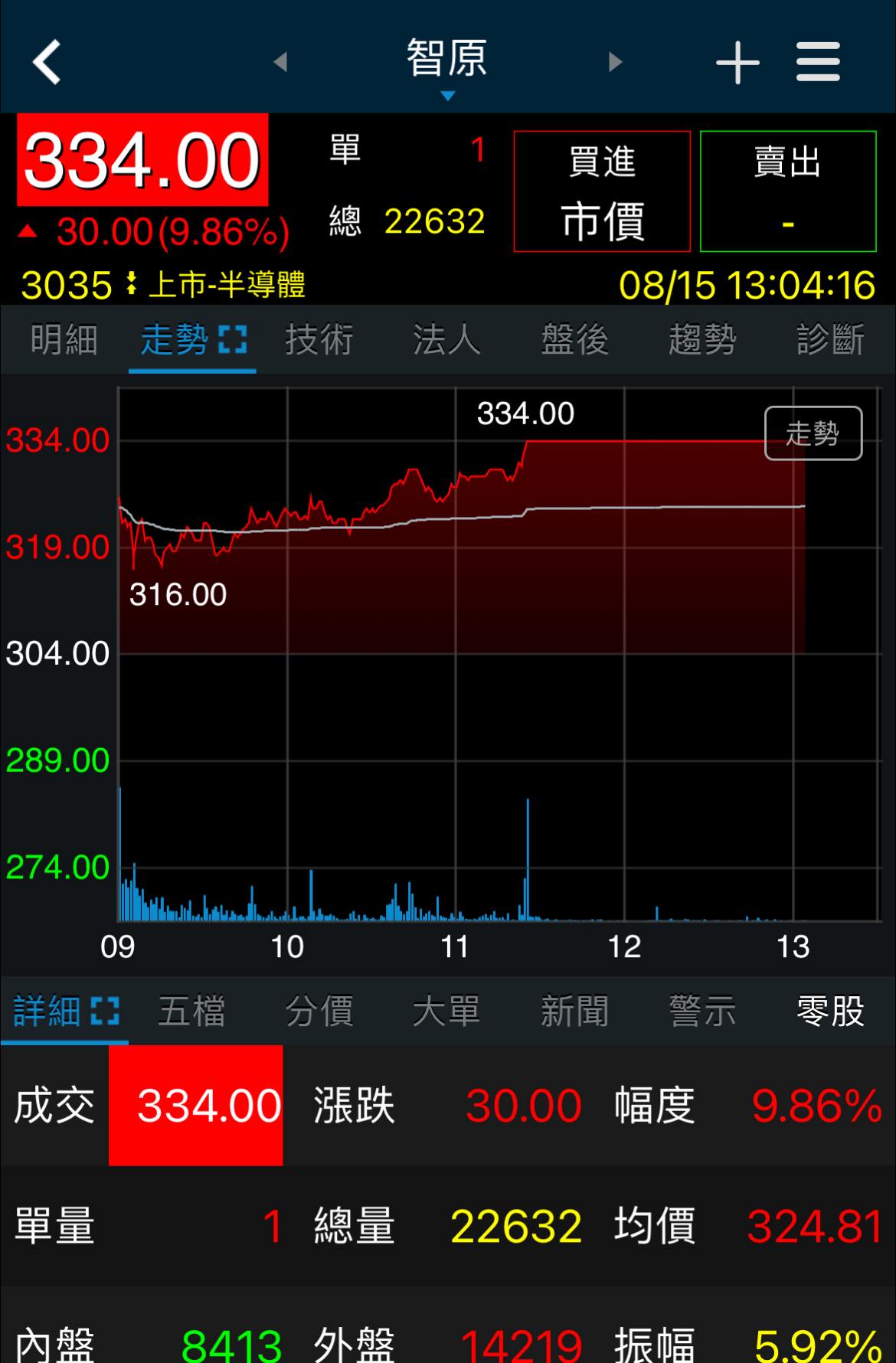Switch to the next stock with right arrow
Viewport: 896px width, 1363px height.
pyautogui.click(x=615, y=62)
